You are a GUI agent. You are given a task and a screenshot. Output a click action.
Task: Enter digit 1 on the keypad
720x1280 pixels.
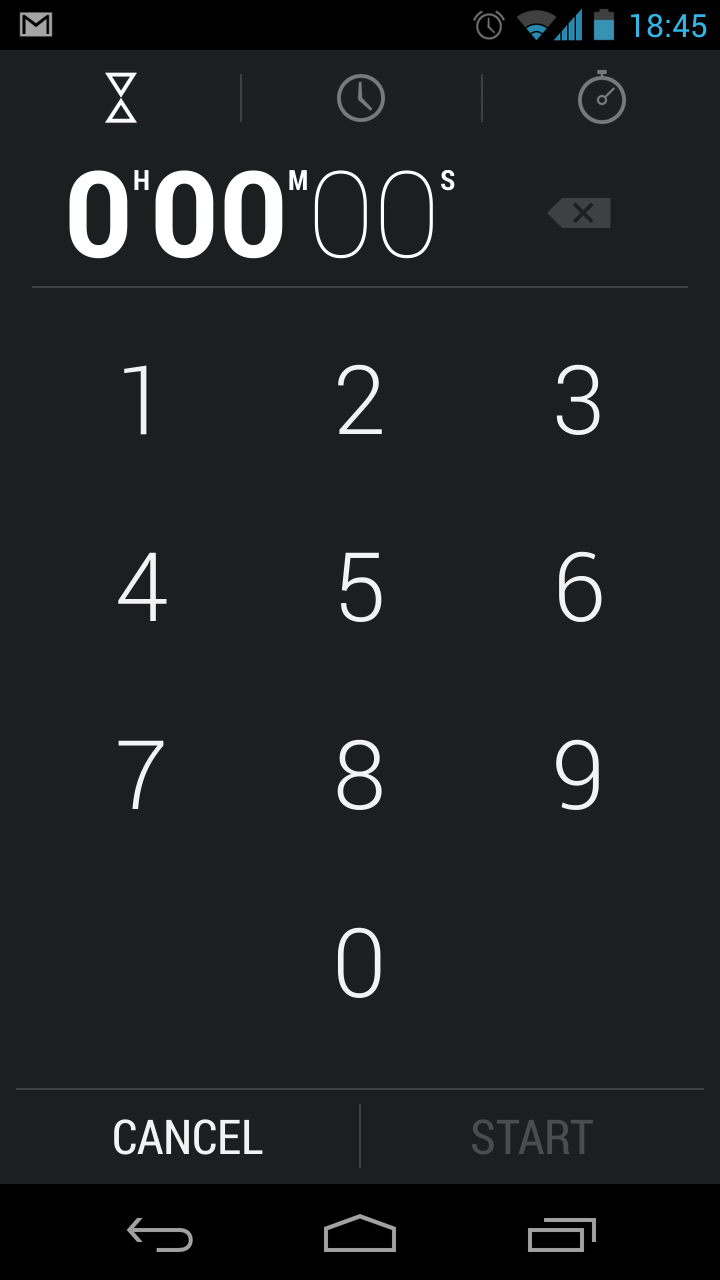141,400
